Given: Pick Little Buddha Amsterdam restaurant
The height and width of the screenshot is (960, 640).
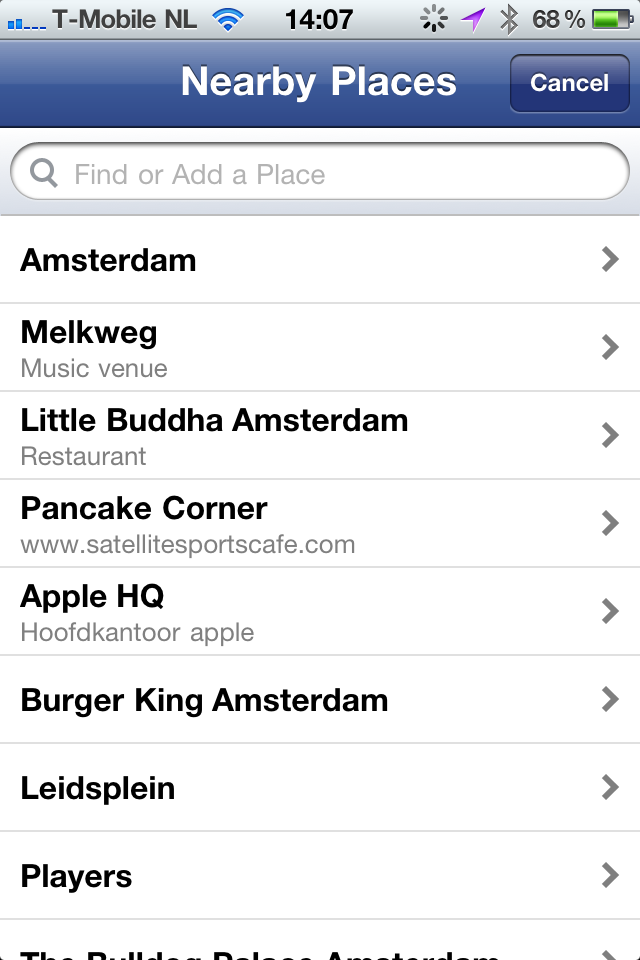Looking at the screenshot, I should (x=320, y=435).
